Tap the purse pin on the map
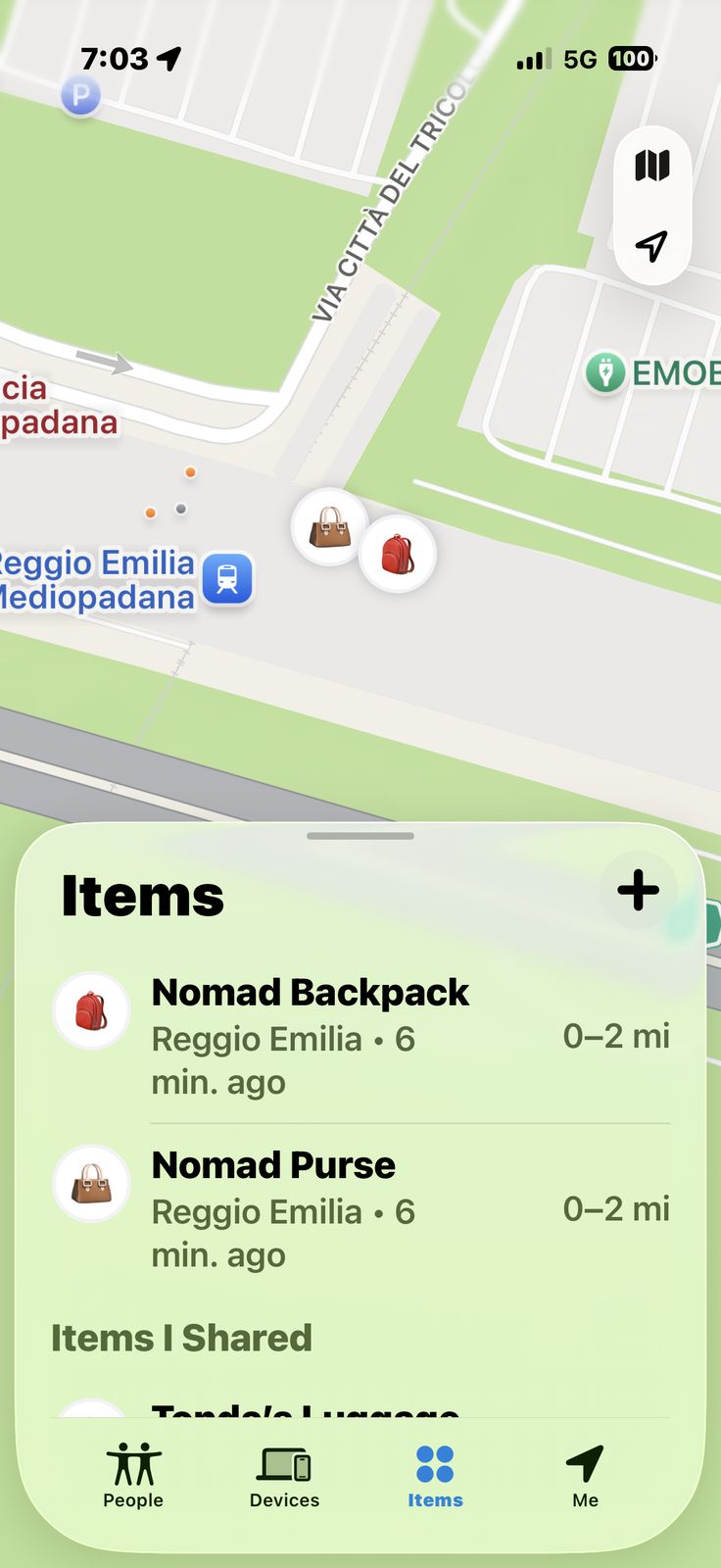 [329, 527]
